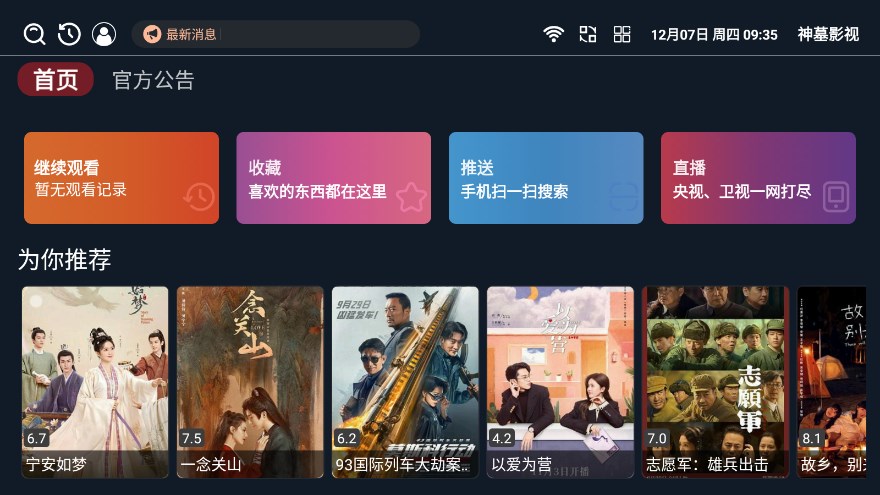Open the search icon
Screen dimensions: 880x495
click(35, 34)
